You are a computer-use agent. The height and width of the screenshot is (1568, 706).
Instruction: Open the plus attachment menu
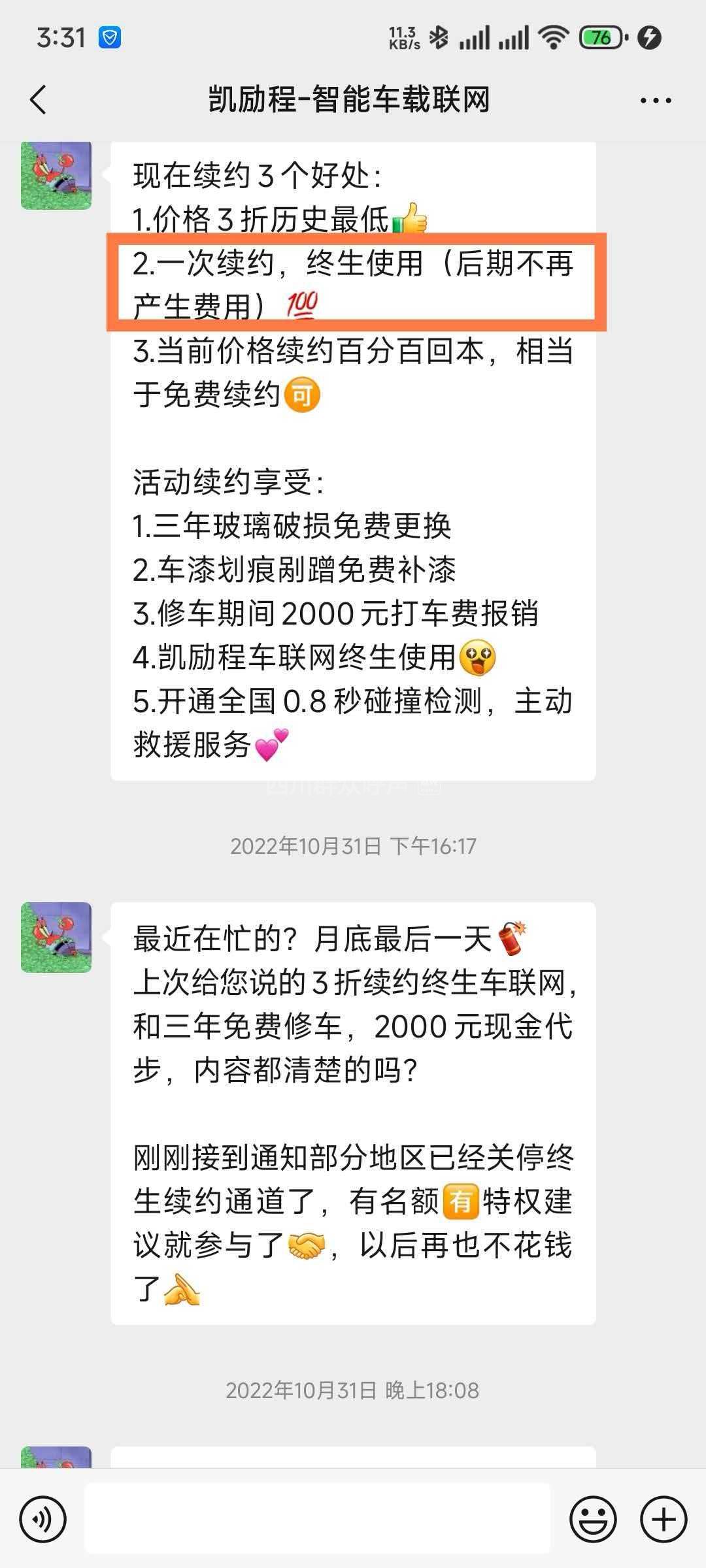click(x=664, y=1519)
